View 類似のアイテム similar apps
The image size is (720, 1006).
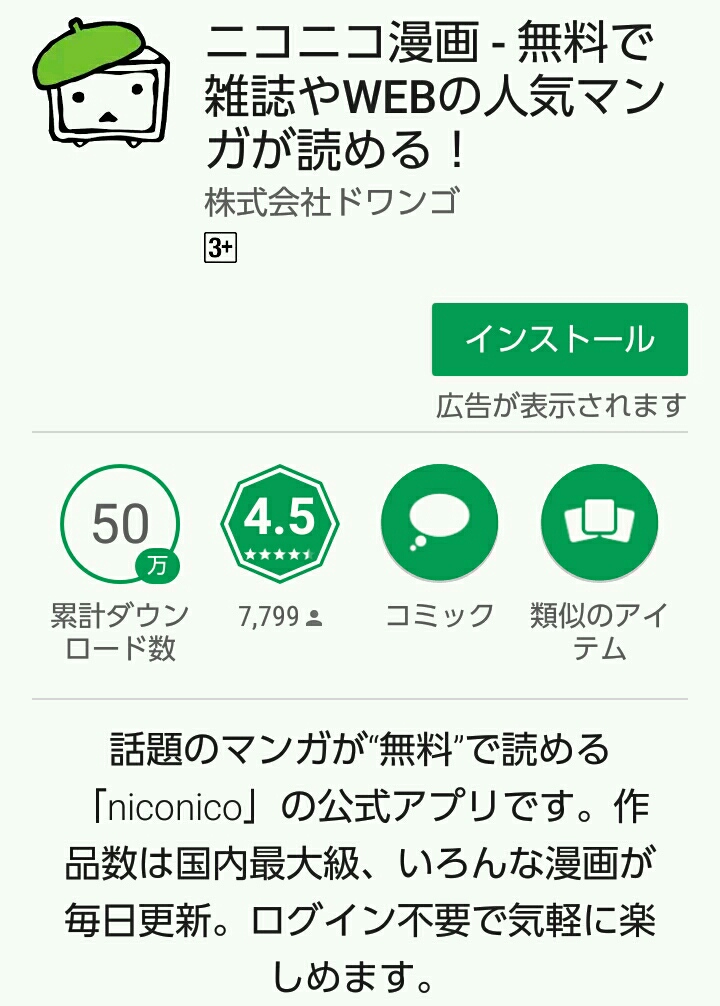[599, 525]
